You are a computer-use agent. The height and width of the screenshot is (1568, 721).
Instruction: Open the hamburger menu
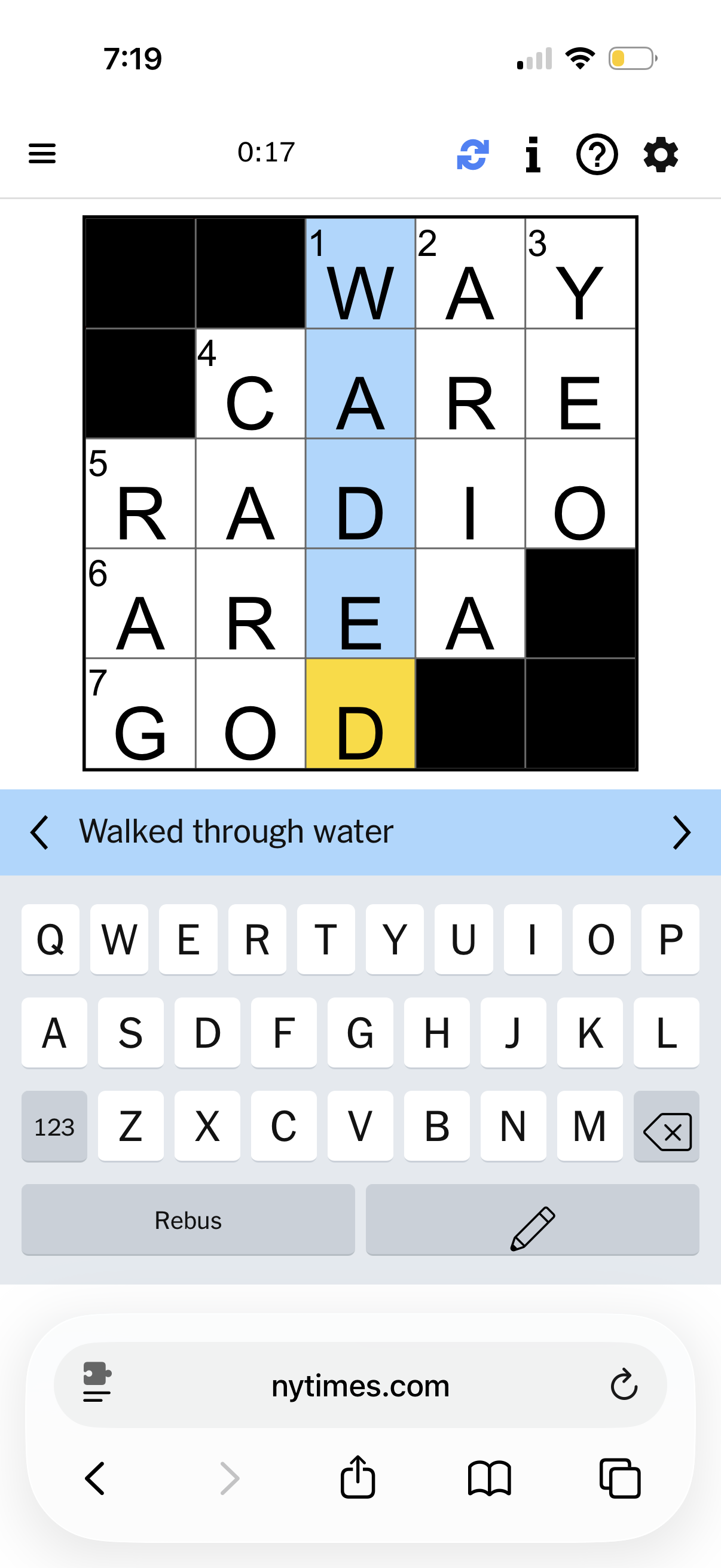[42, 152]
